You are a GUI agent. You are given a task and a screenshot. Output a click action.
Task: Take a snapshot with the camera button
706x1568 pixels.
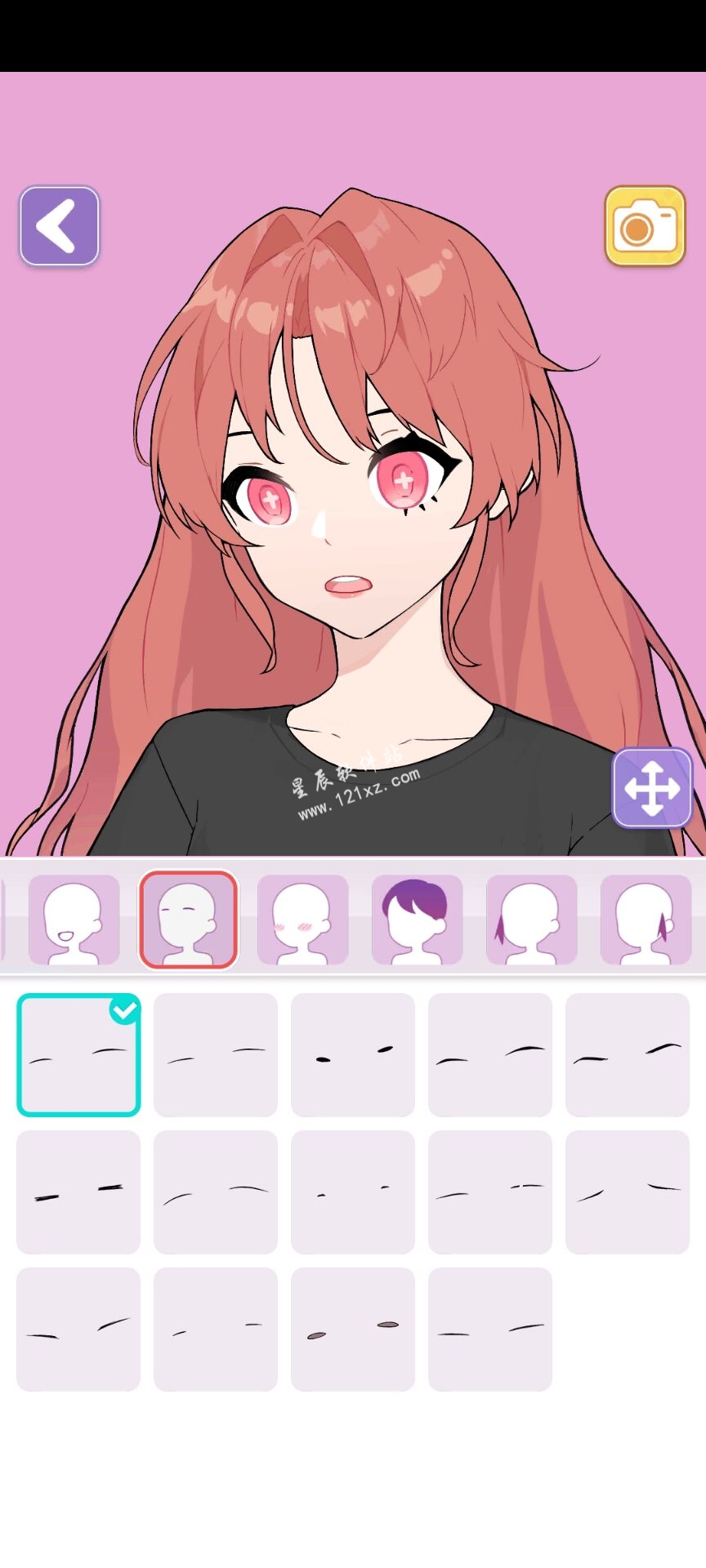pyautogui.click(x=645, y=226)
